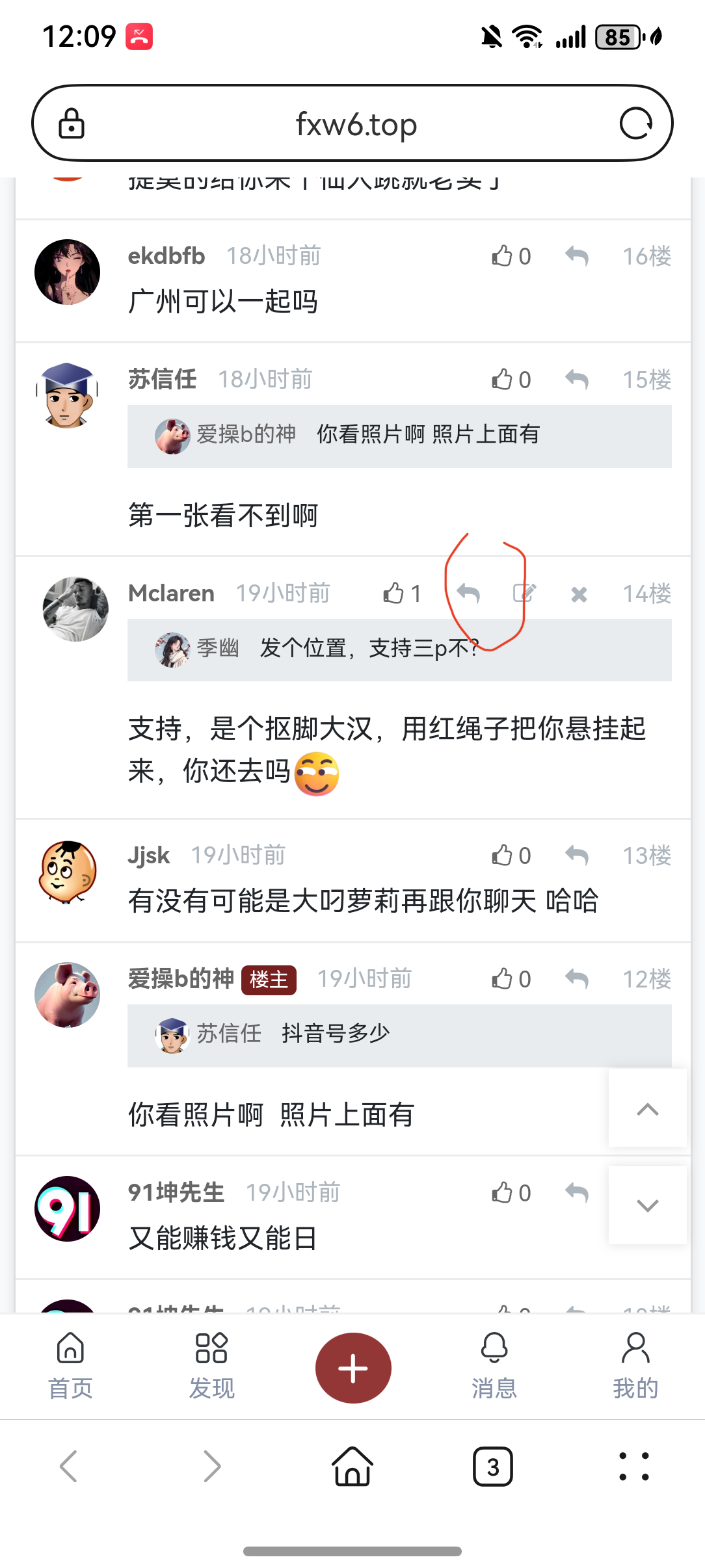Like 爱操b的神's comment on floor 12
The width and height of the screenshot is (705, 1568).
(511, 979)
